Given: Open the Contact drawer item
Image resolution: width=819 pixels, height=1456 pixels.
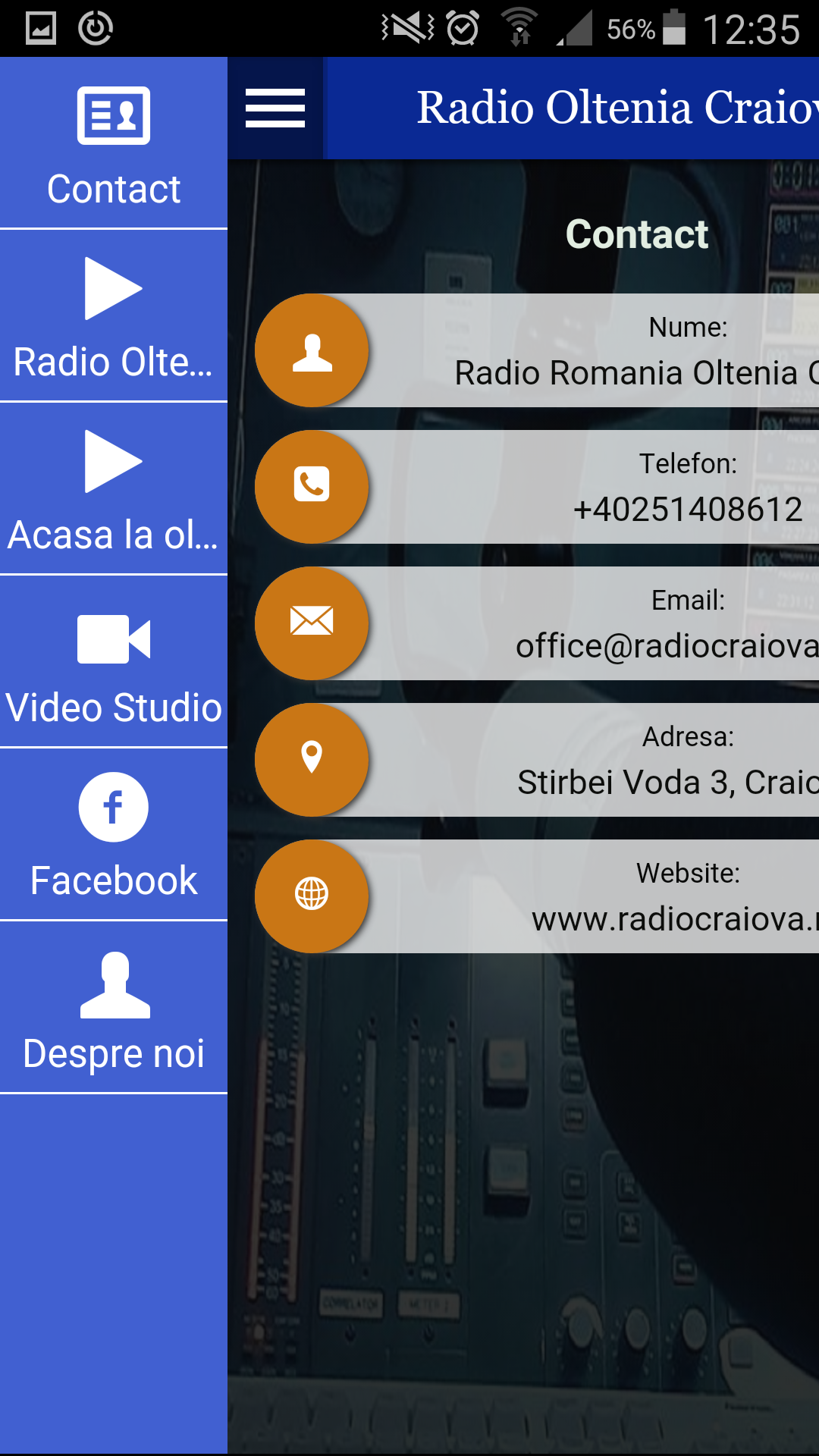Looking at the screenshot, I should (114, 144).
